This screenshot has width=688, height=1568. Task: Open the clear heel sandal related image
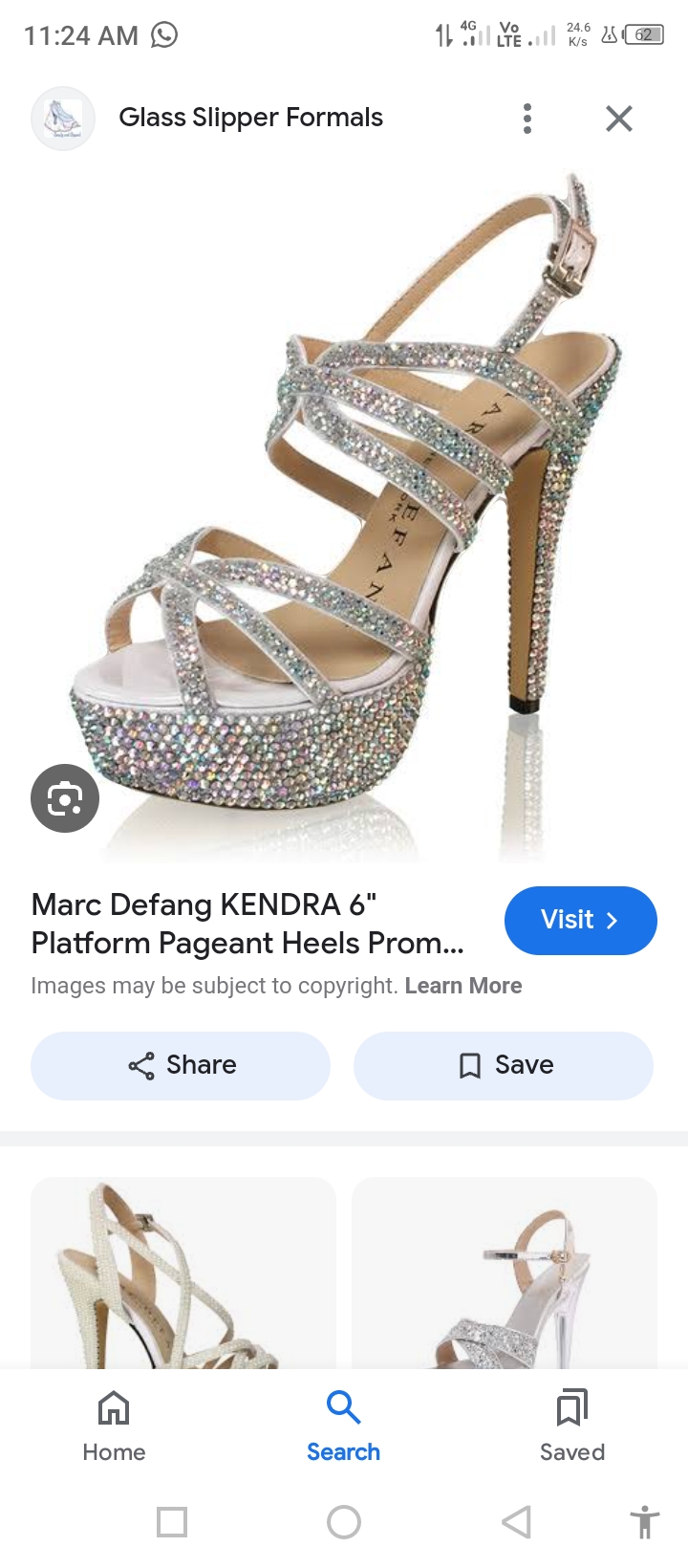pyautogui.click(x=505, y=1272)
